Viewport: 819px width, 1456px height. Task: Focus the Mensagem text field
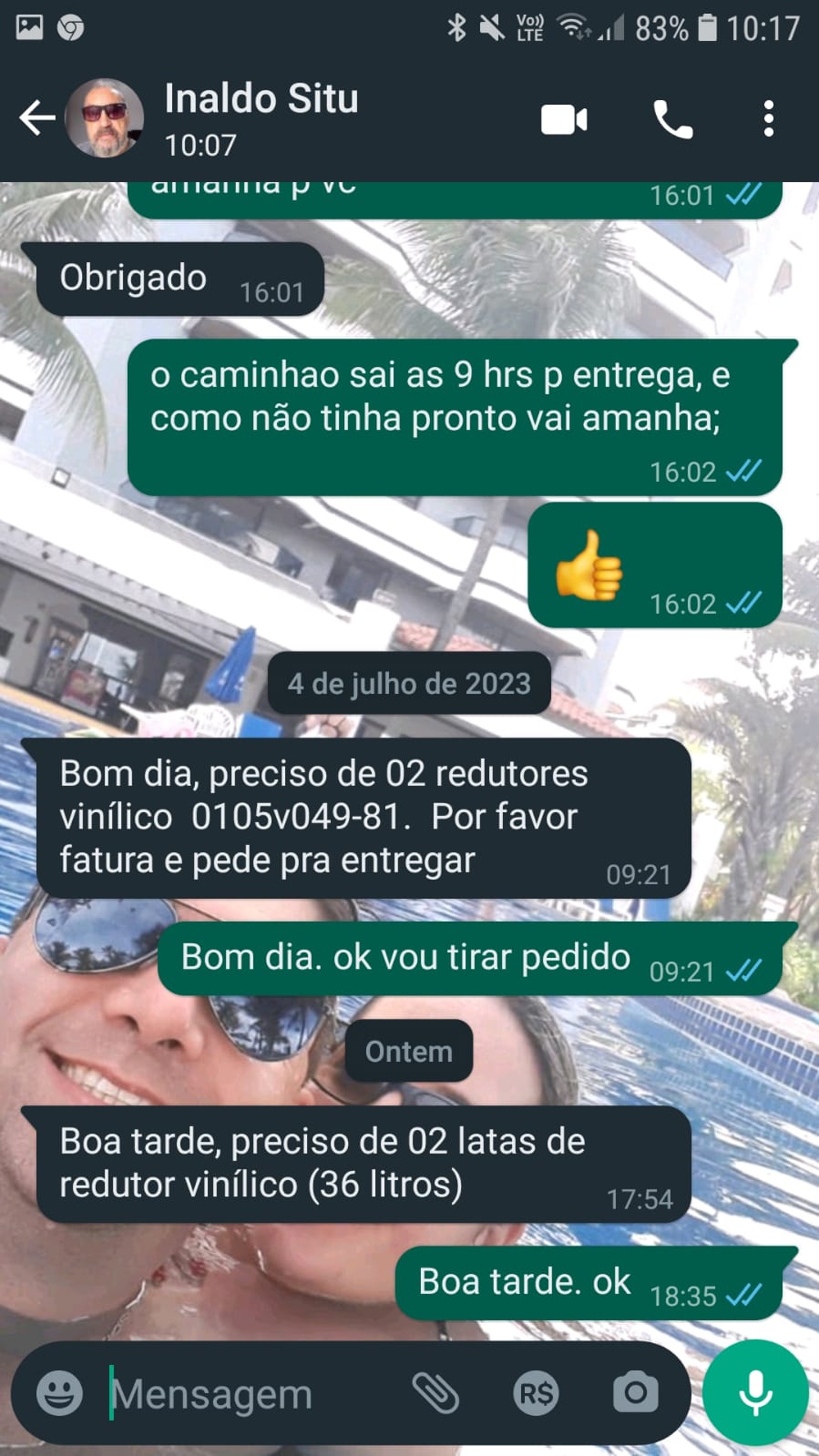(x=246, y=1393)
